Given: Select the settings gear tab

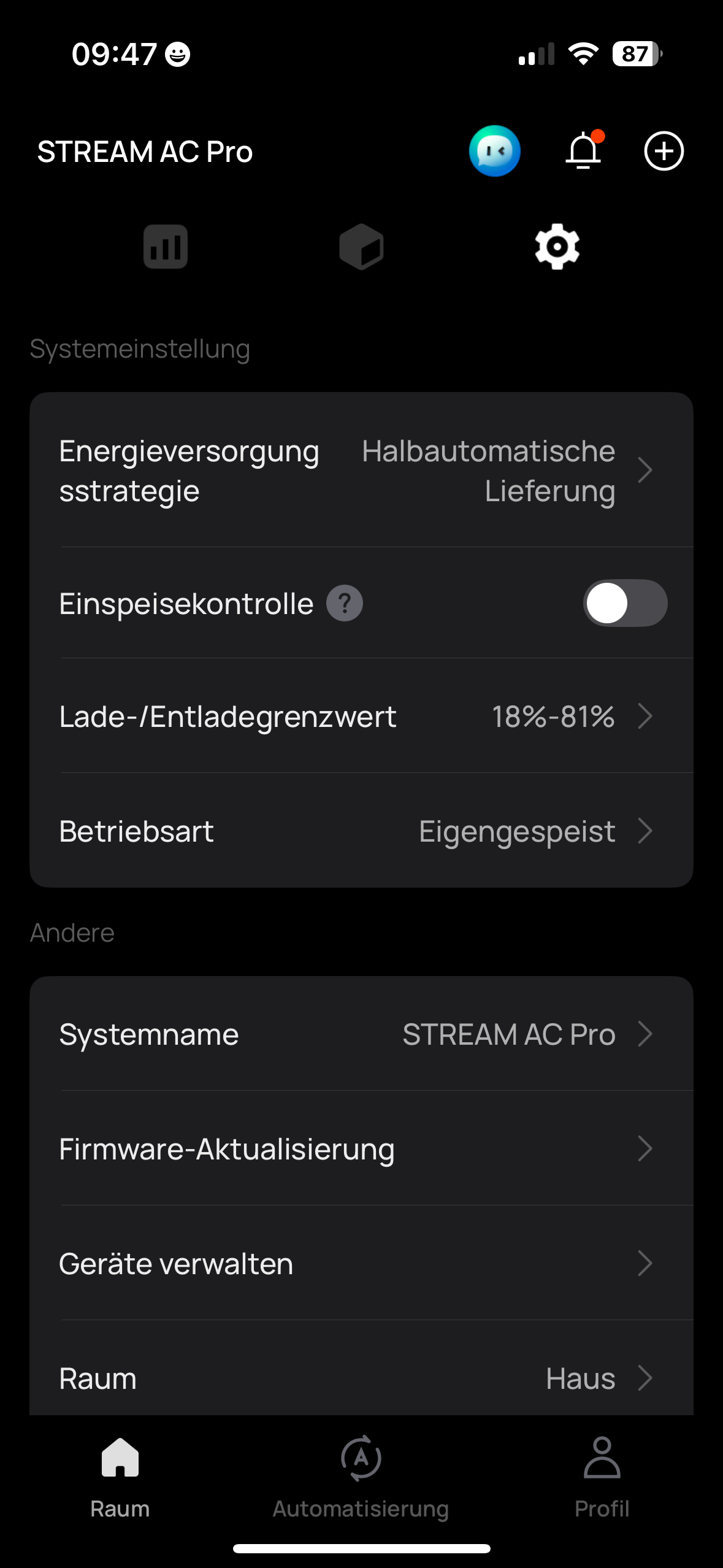Looking at the screenshot, I should pyautogui.click(x=557, y=247).
